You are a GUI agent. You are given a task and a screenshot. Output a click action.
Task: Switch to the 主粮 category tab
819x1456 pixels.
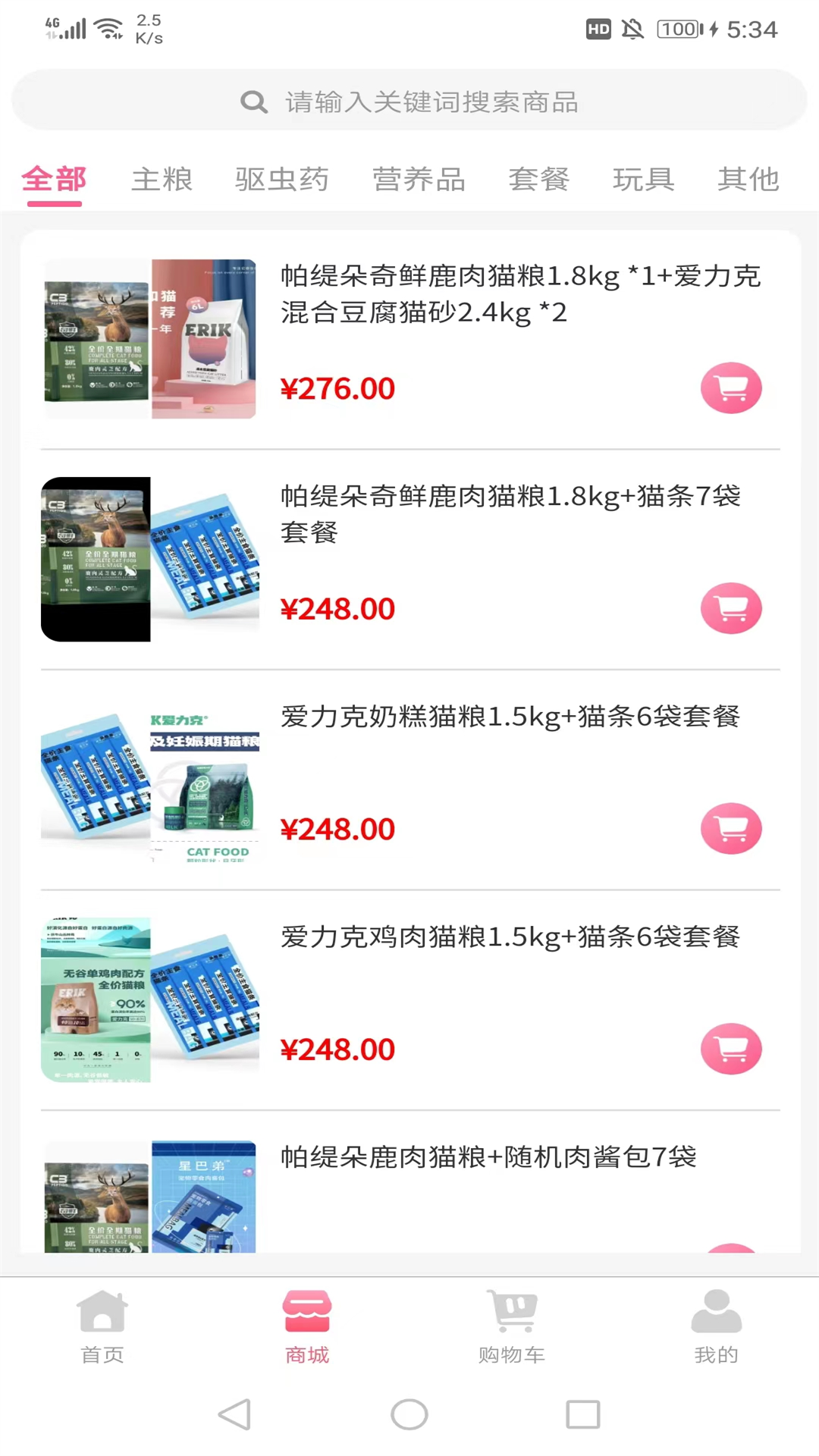tap(162, 179)
